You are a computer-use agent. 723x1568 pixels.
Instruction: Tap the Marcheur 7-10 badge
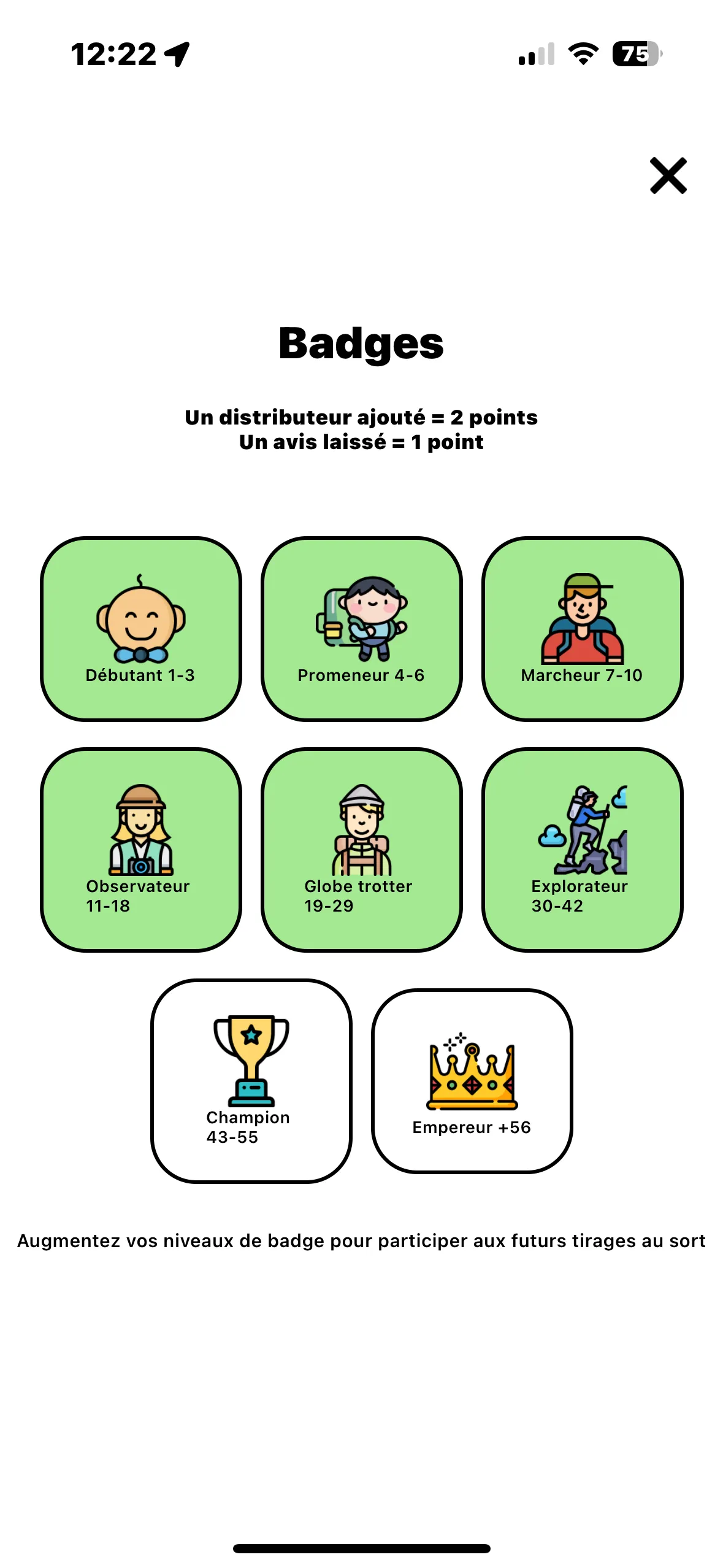[582, 629]
